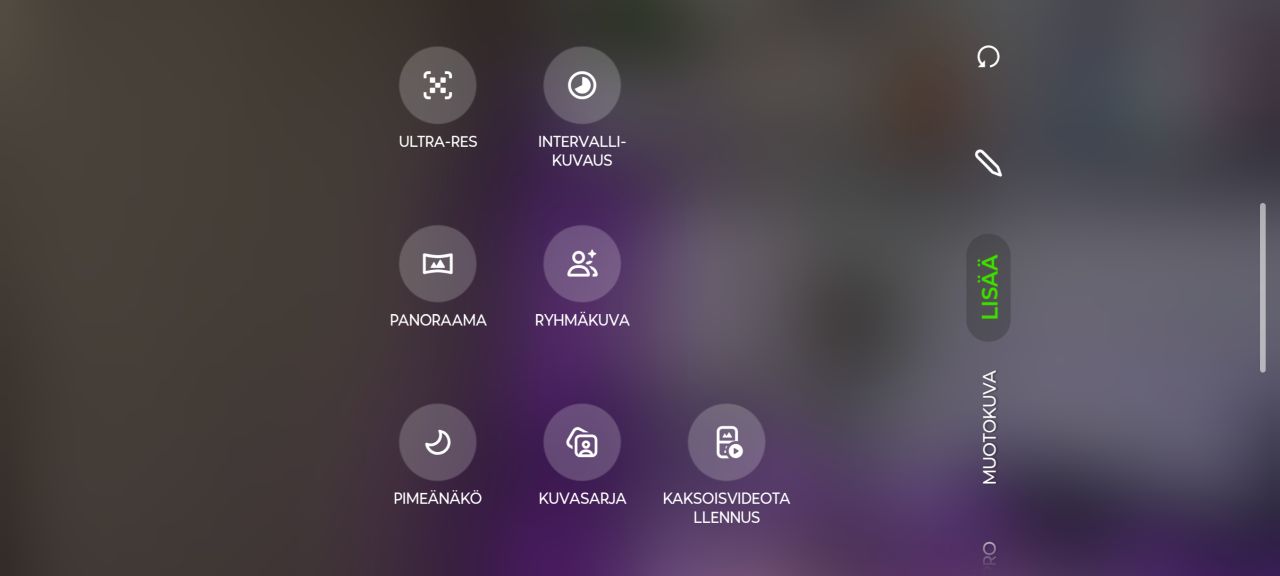Tap the reset rotate arrow icon
This screenshot has height=576, width=1280.
(988, 57)
